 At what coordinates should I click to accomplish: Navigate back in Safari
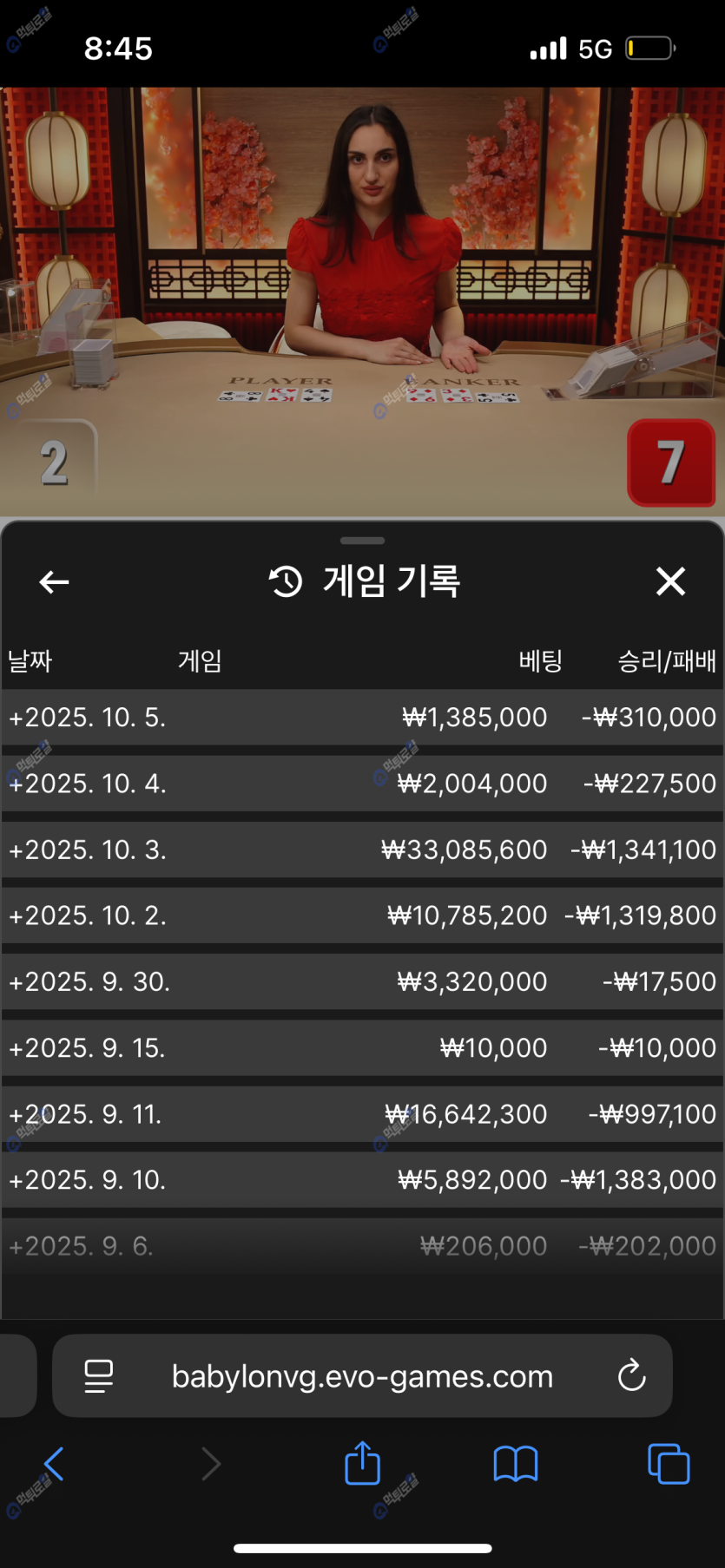click(x=54, y=1464)
